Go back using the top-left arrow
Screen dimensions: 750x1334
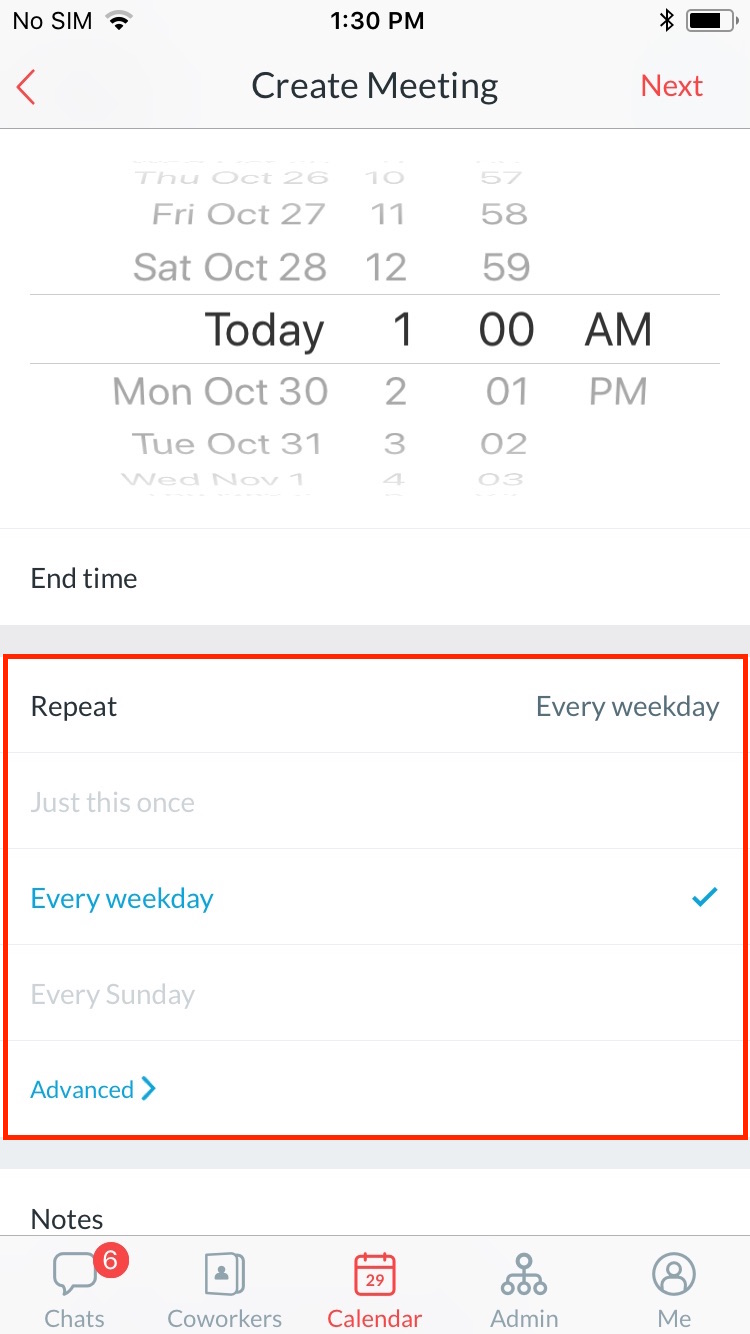tap(26, 87)
